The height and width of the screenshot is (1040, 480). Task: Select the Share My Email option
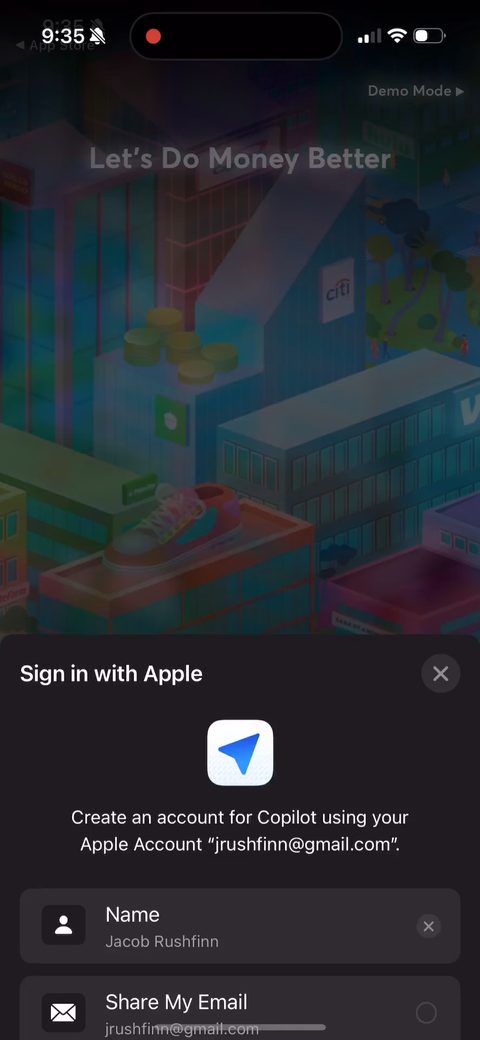pyautogui.click(x=240, y=1008)
